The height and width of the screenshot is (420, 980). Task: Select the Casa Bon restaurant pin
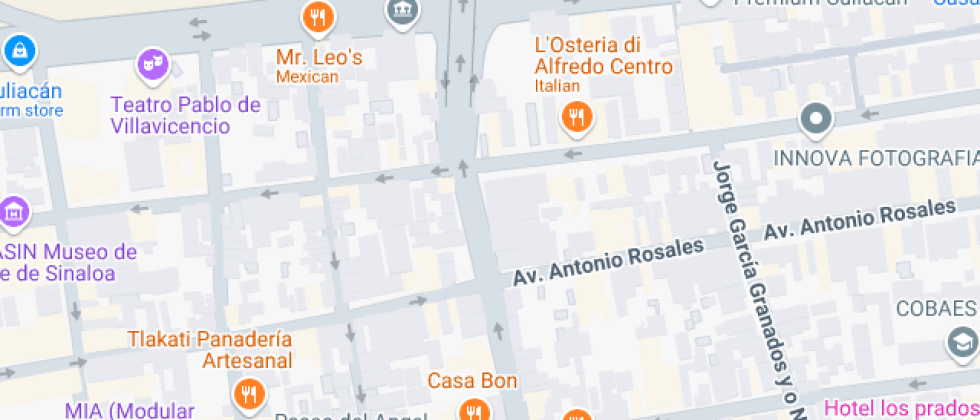(x=473, y=409)
